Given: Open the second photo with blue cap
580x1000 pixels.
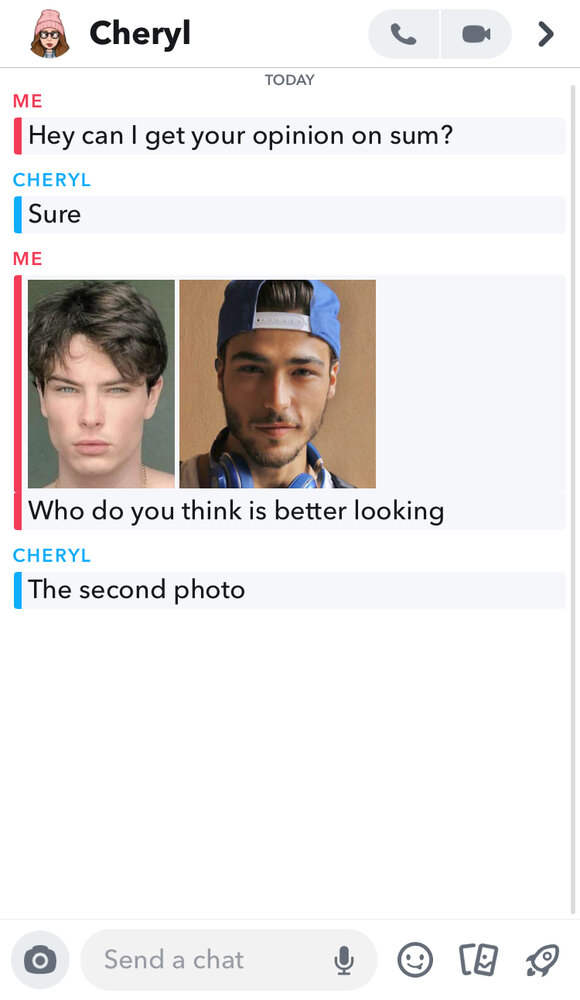Looking at the screenshot, I should point(278,384).
